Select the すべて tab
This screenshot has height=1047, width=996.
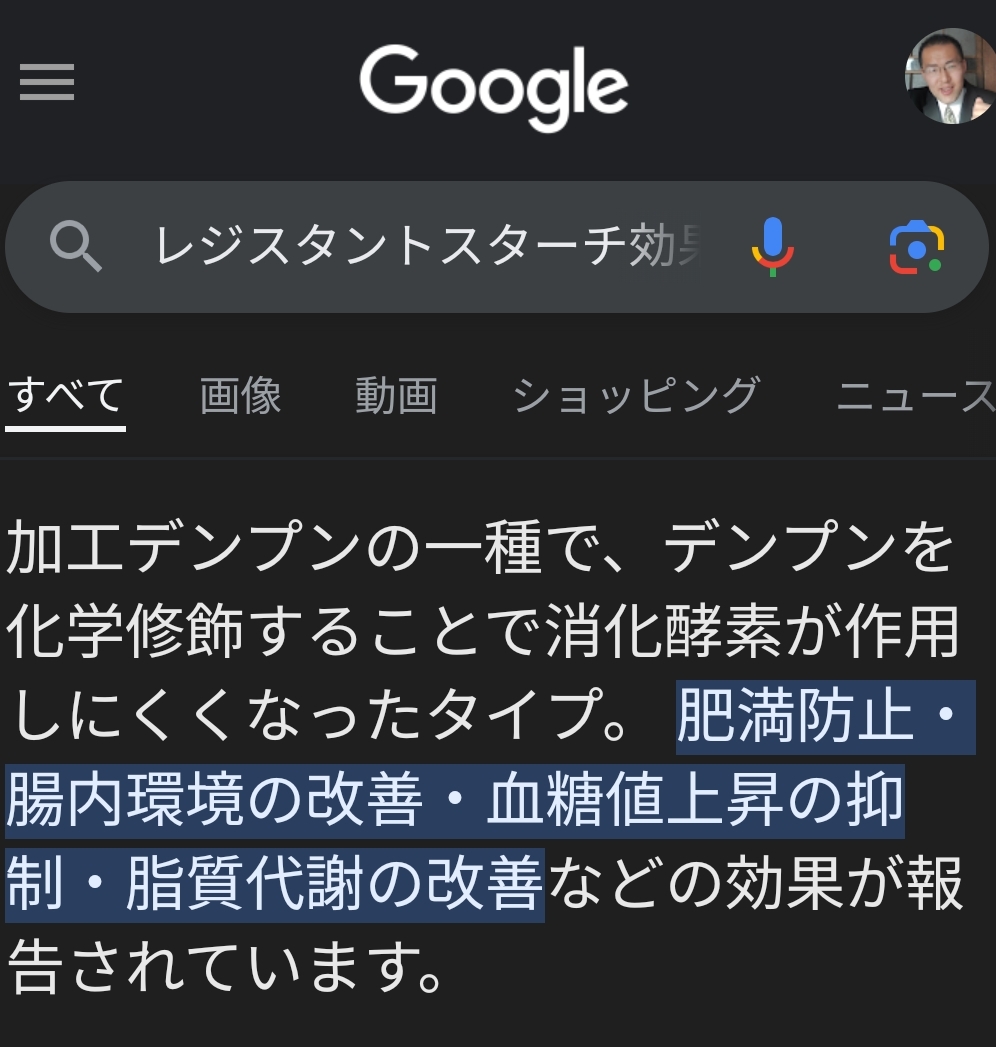[x=65, y=396]
